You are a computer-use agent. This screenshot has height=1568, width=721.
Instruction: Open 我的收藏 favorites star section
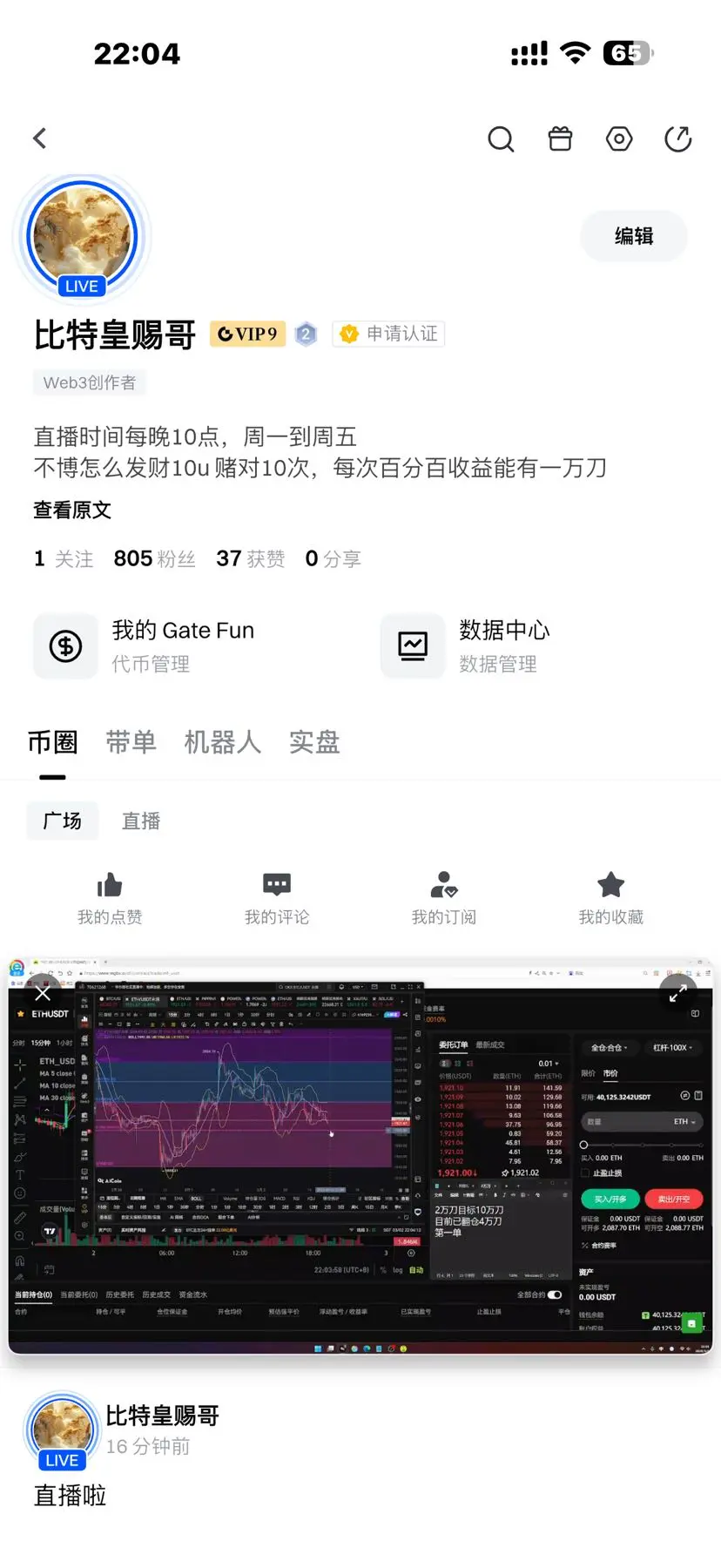(610, 897)
